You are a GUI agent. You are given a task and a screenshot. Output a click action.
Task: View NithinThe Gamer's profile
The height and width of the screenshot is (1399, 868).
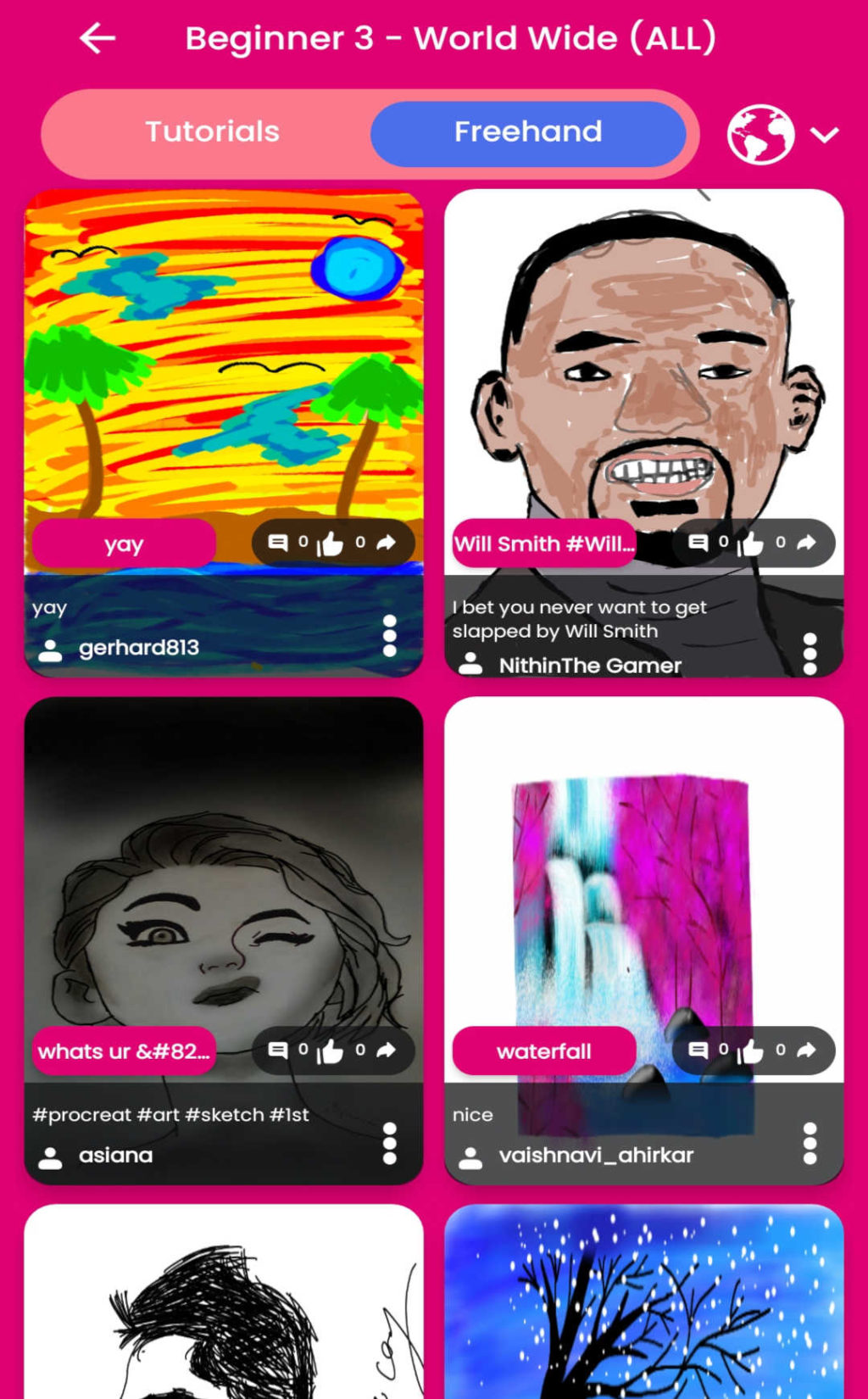point(589,666)
